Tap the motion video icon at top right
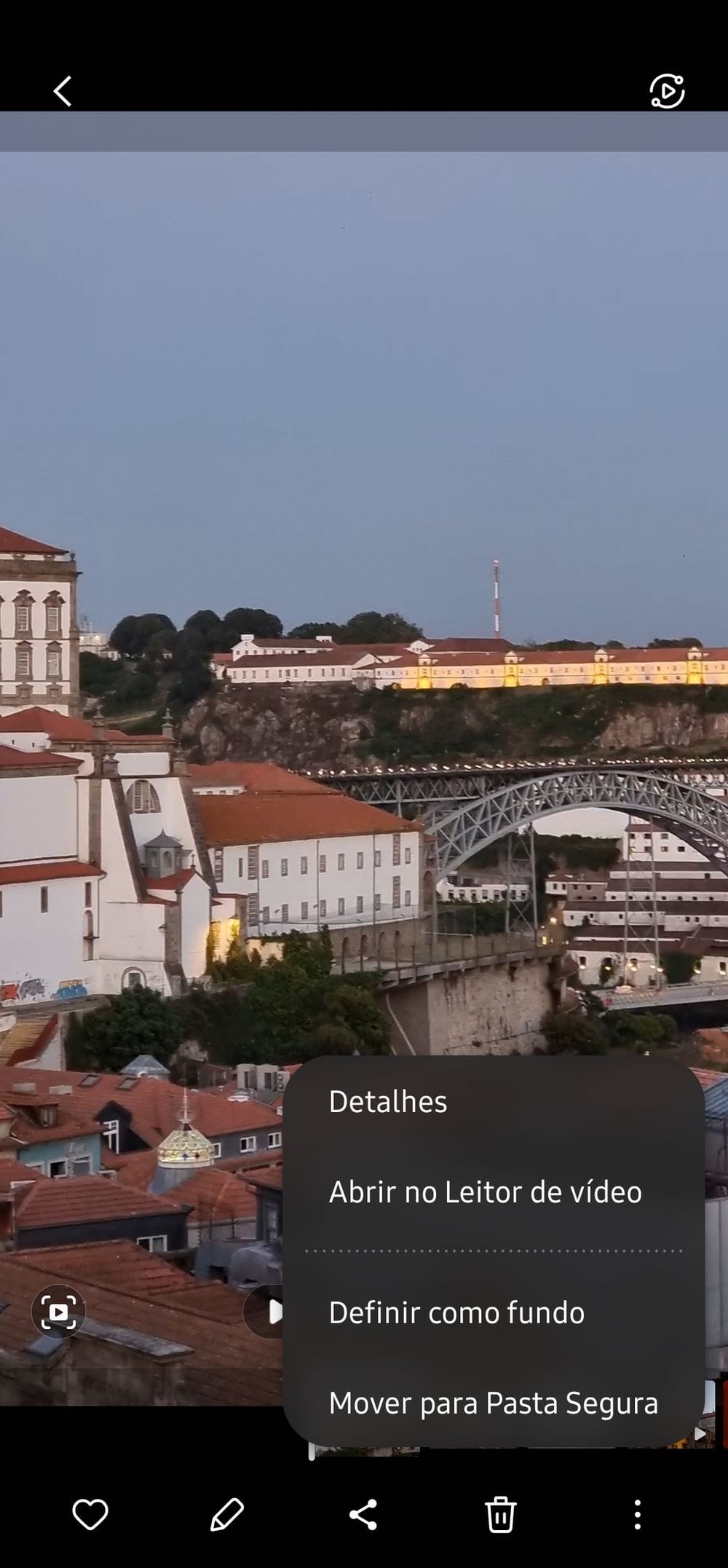The height and width of the screenshot is (1568, 728). pyautogui.click(x=666, y=91)
